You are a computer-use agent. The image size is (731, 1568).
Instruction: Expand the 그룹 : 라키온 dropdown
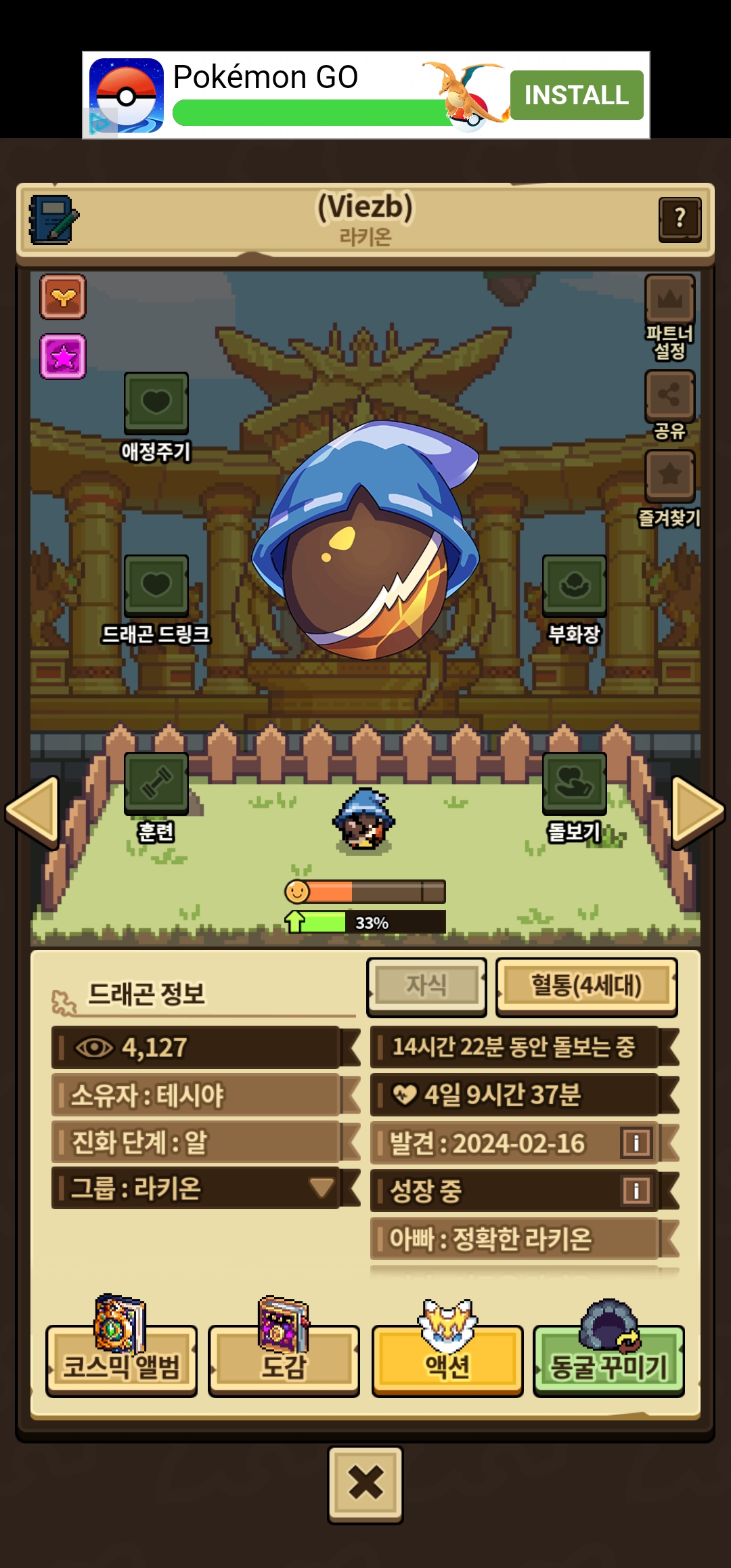pos(321,1188)
